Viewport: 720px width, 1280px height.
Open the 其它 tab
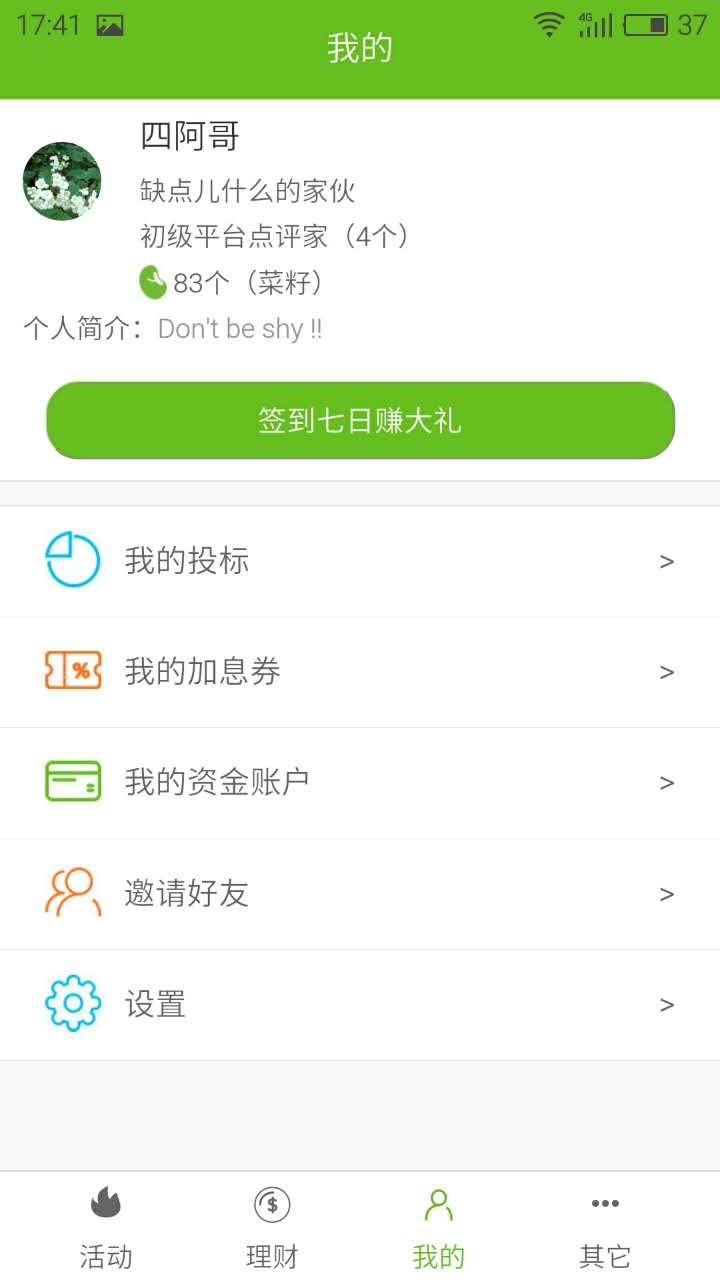coord(605,1227)
